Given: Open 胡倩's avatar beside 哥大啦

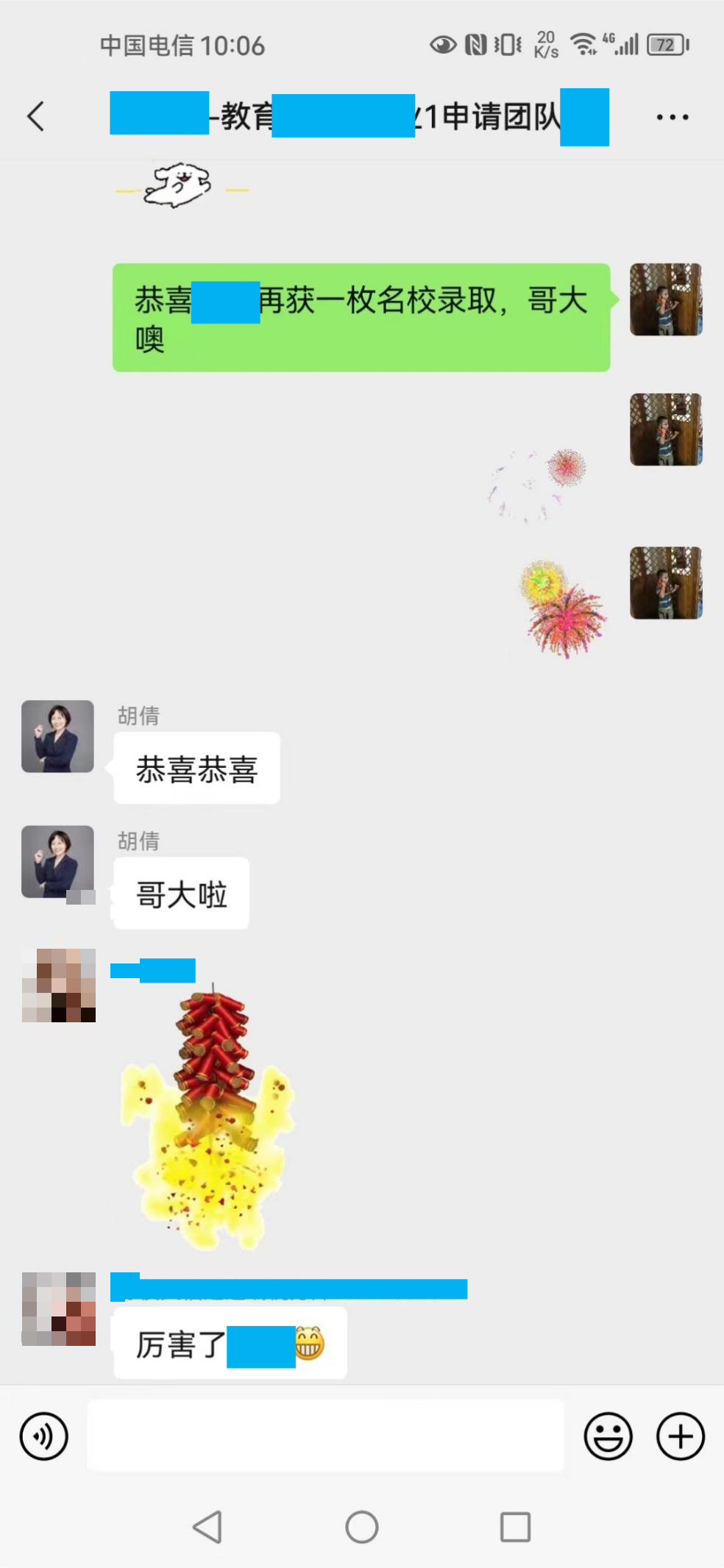Looking at the screenshot, I should tap(57, 861).
